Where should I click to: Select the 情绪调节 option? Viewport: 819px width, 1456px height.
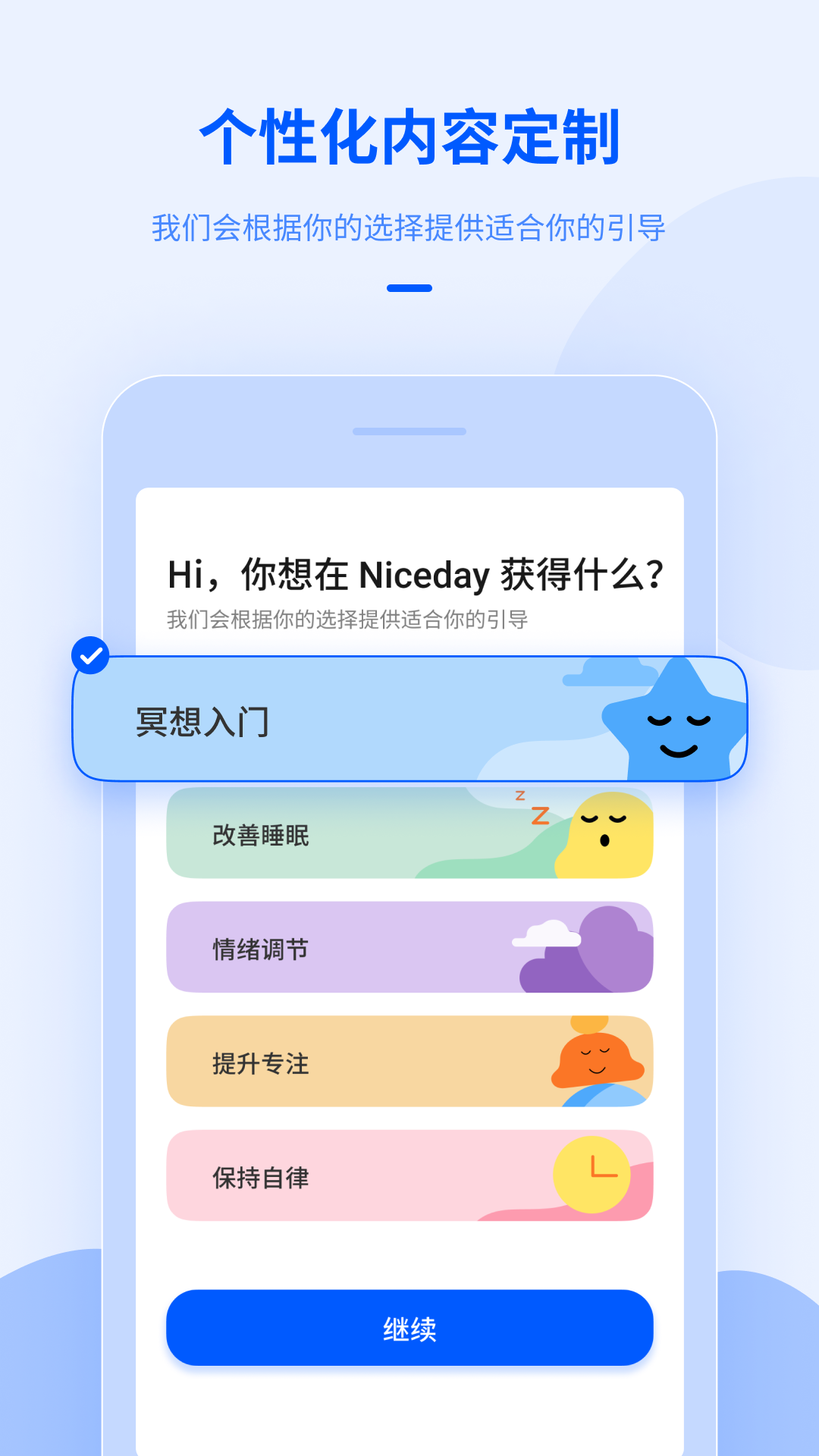[341, 949]
